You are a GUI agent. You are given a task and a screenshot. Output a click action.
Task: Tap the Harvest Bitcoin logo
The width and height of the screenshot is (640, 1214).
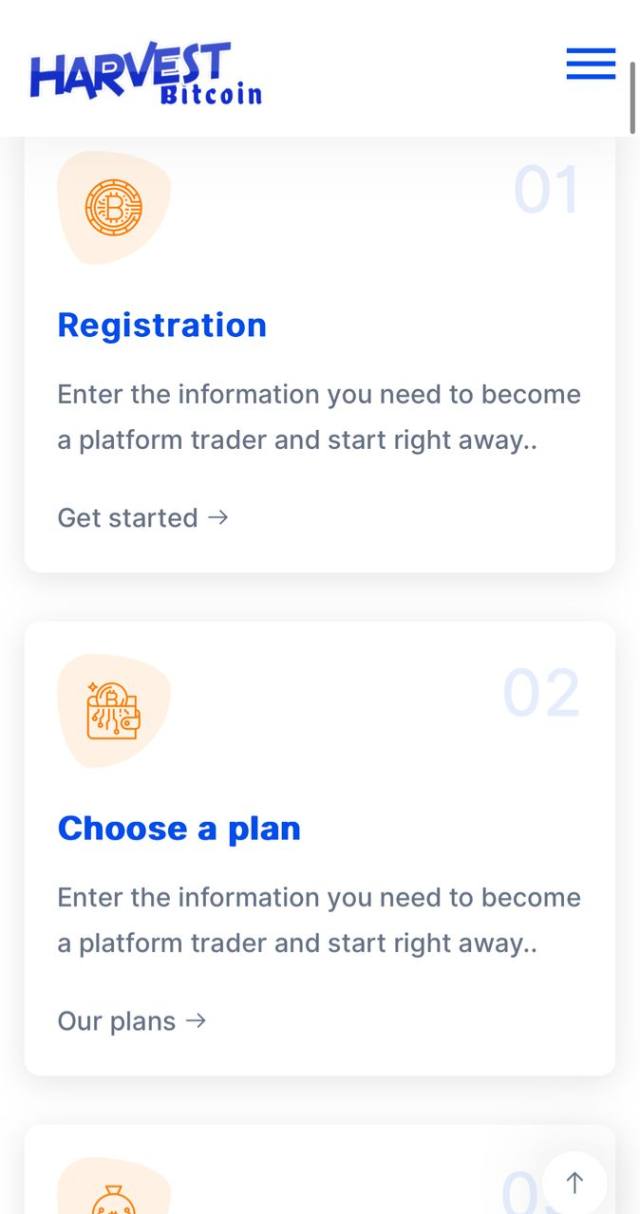click(146, 74)
